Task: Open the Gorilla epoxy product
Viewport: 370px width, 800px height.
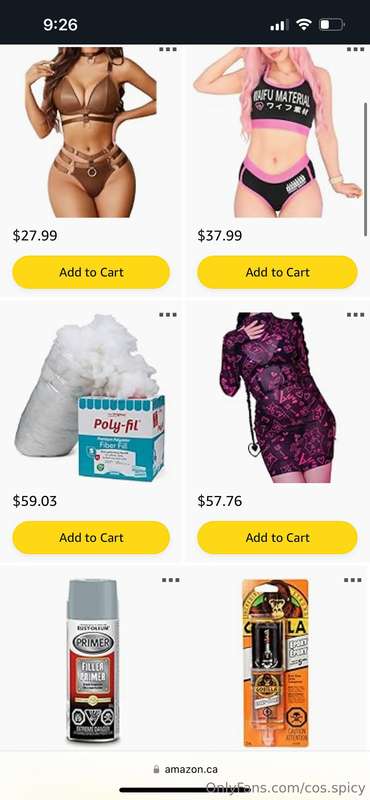Action: tap(276, 662)
